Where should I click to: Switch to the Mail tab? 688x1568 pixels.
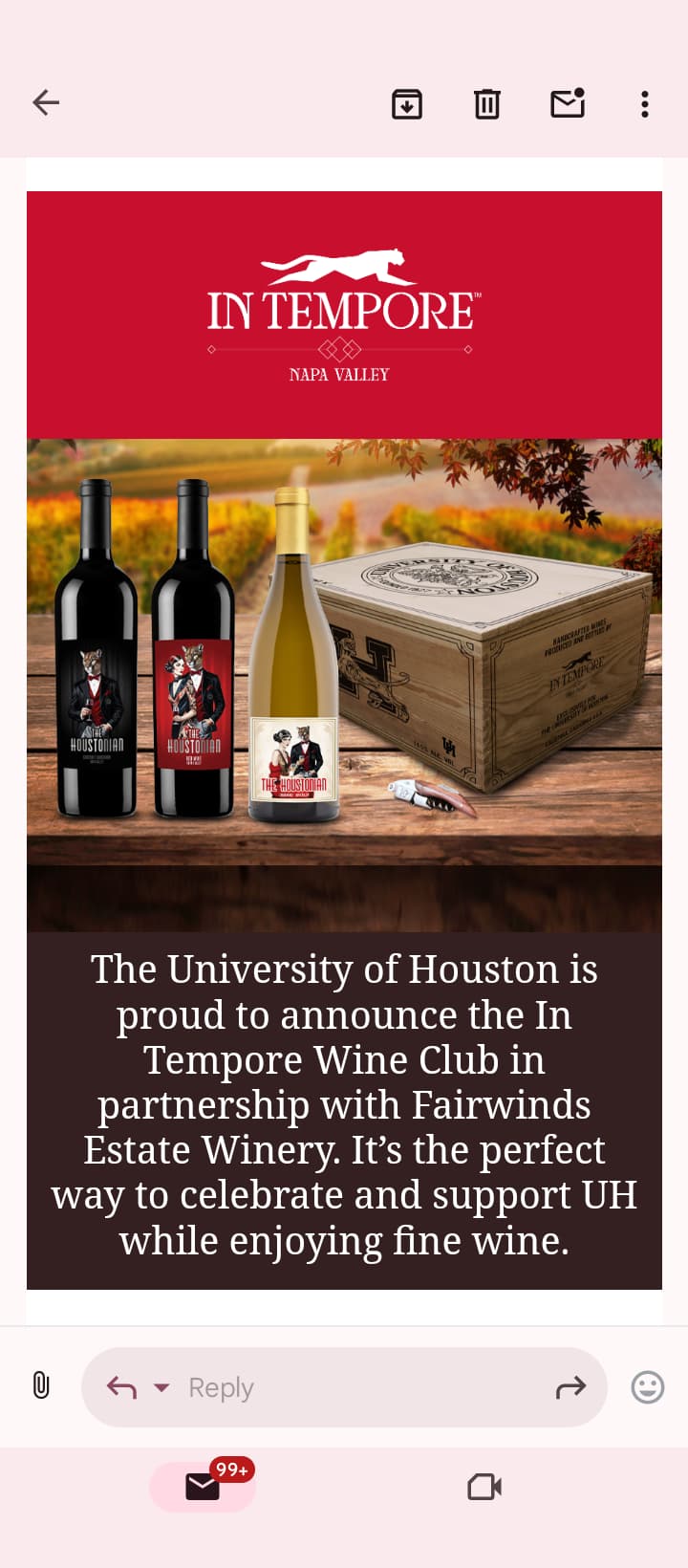pos(203,1487)
